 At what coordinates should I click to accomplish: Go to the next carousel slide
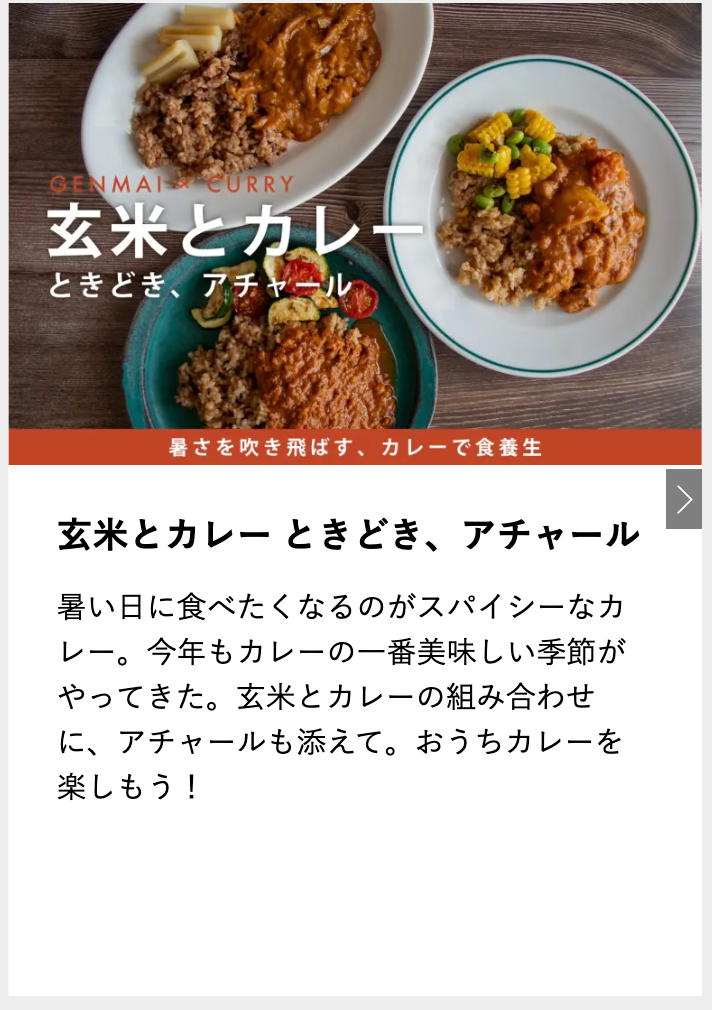[684, 499]
